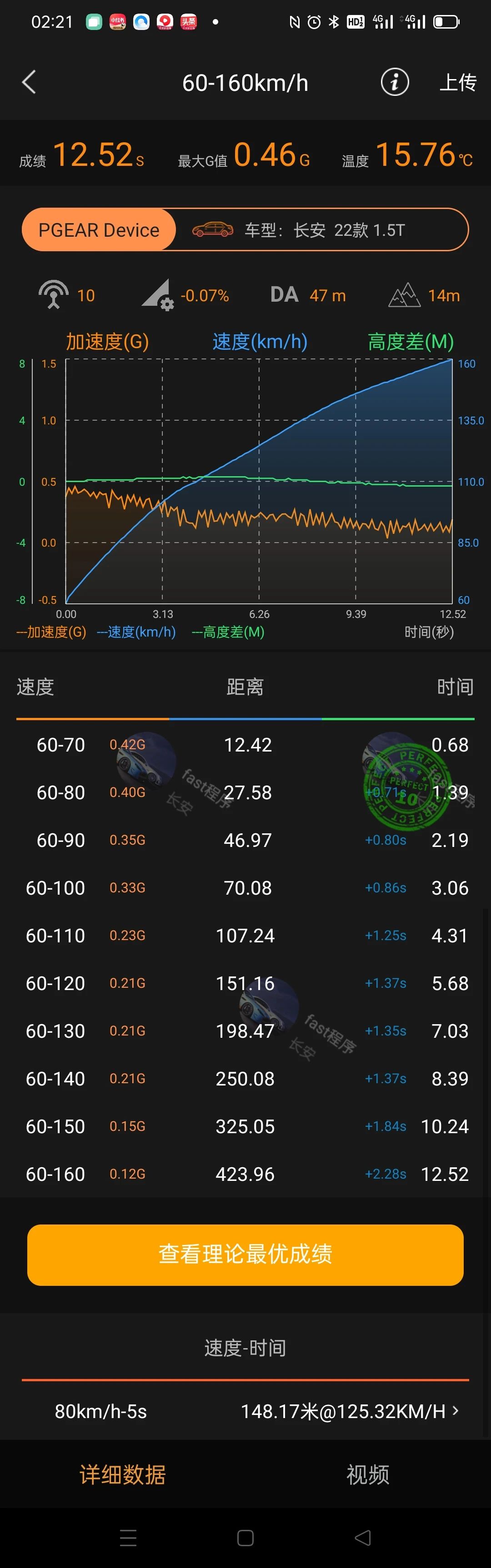Viewport: 491px width, 1568px height.
Task: Go back from the 60-160km/h result
Action: (x=29, y=82)
